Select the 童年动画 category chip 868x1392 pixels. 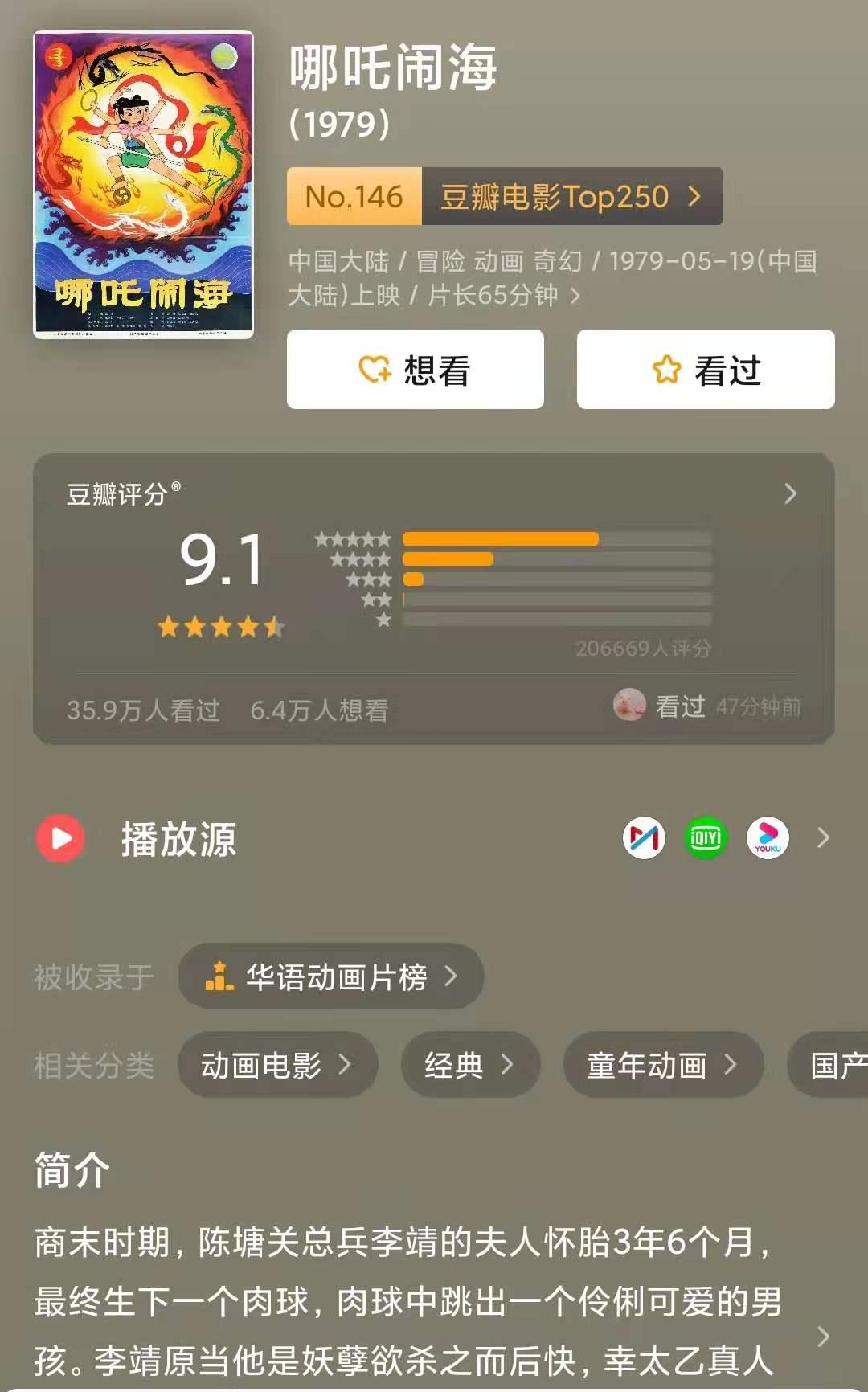pos(662,1065)
